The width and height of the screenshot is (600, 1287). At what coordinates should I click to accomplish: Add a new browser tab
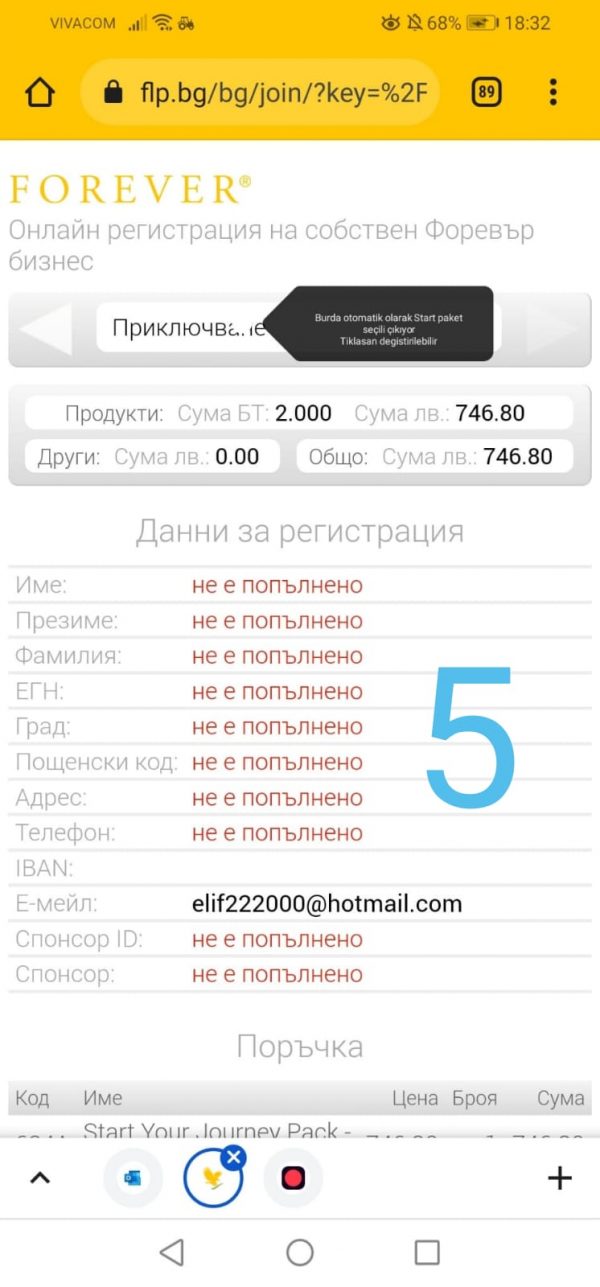click(559, 1178)
